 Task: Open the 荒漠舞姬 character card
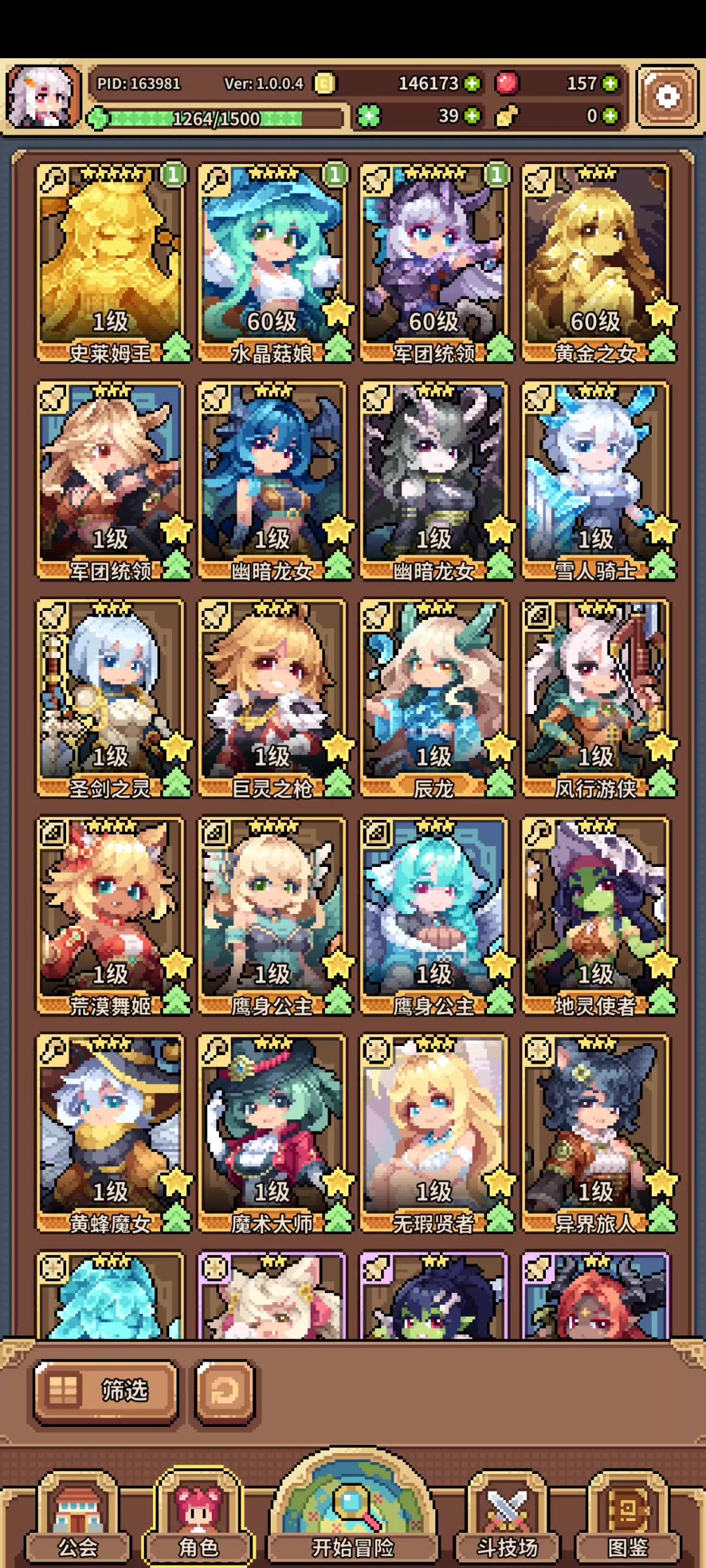110,914
